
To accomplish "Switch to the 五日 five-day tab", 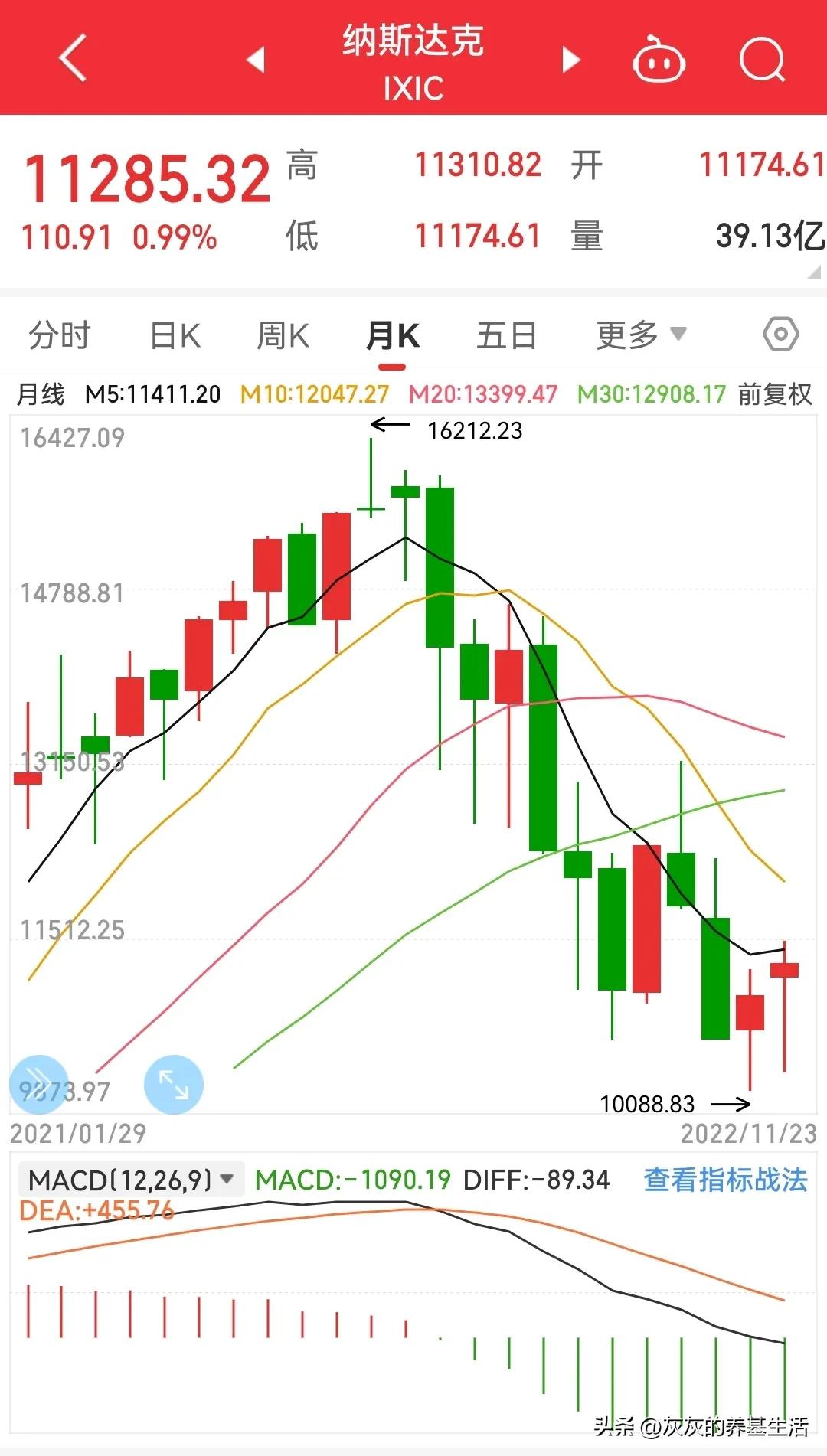I will (x=505, y=335).
